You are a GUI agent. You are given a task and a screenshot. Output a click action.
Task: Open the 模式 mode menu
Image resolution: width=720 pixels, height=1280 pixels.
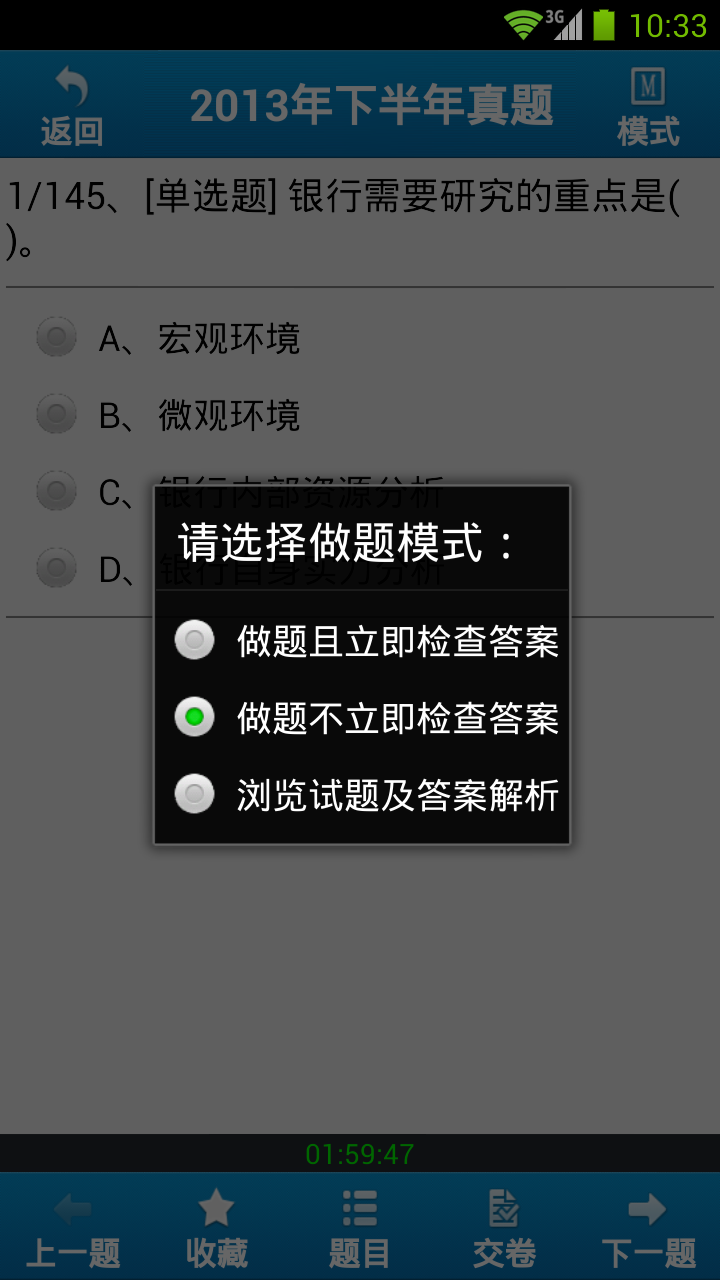(648, 106)
